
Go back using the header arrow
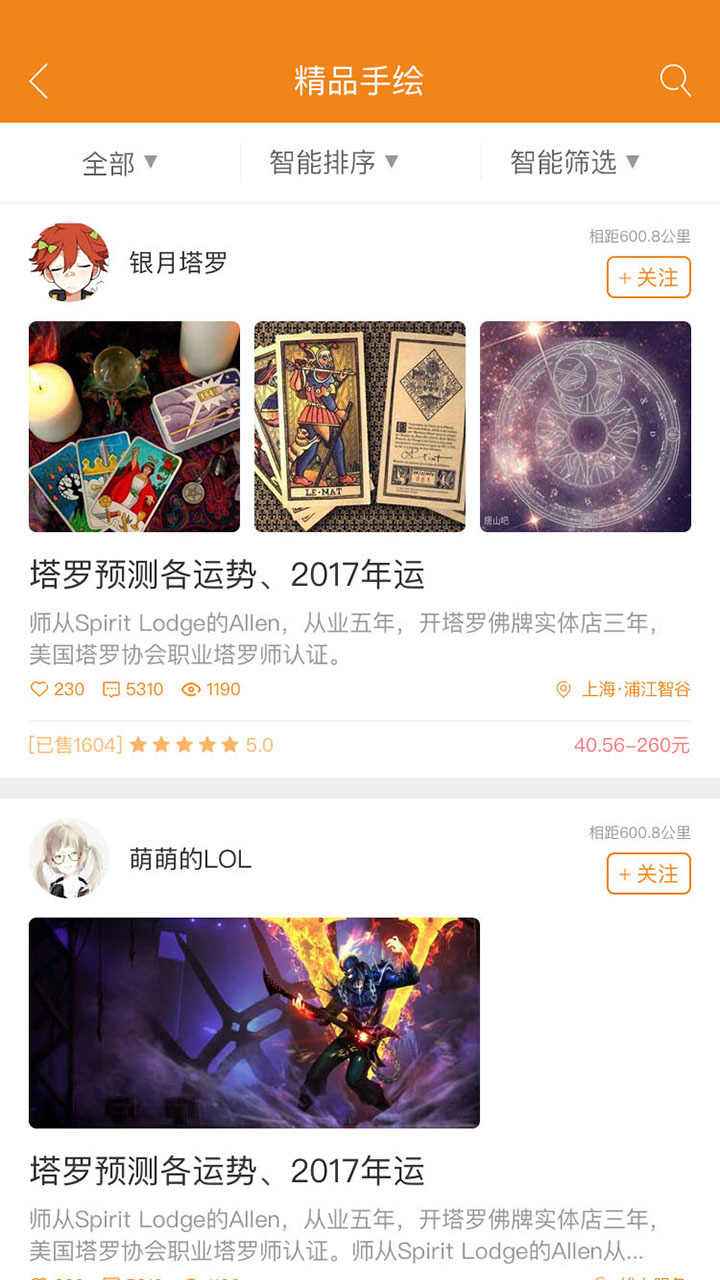39,81
